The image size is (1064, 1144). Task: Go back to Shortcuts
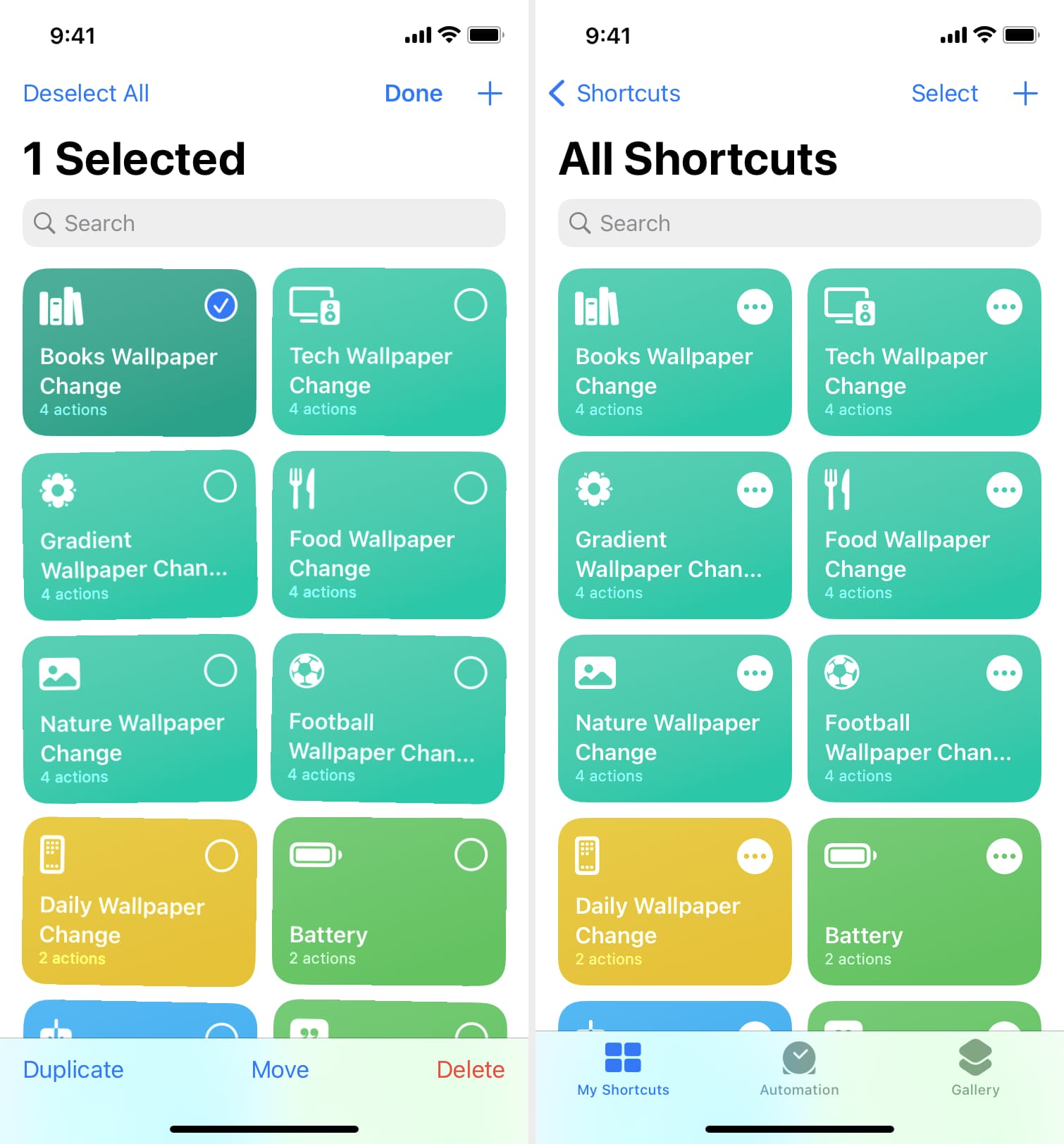point(614,93)
